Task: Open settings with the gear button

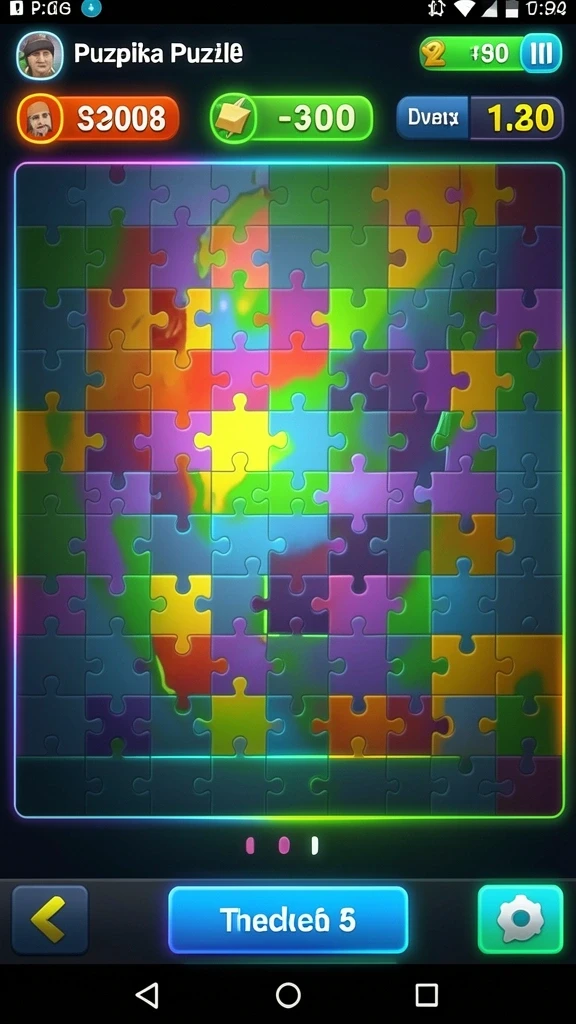Action: [x=520, y=920]
